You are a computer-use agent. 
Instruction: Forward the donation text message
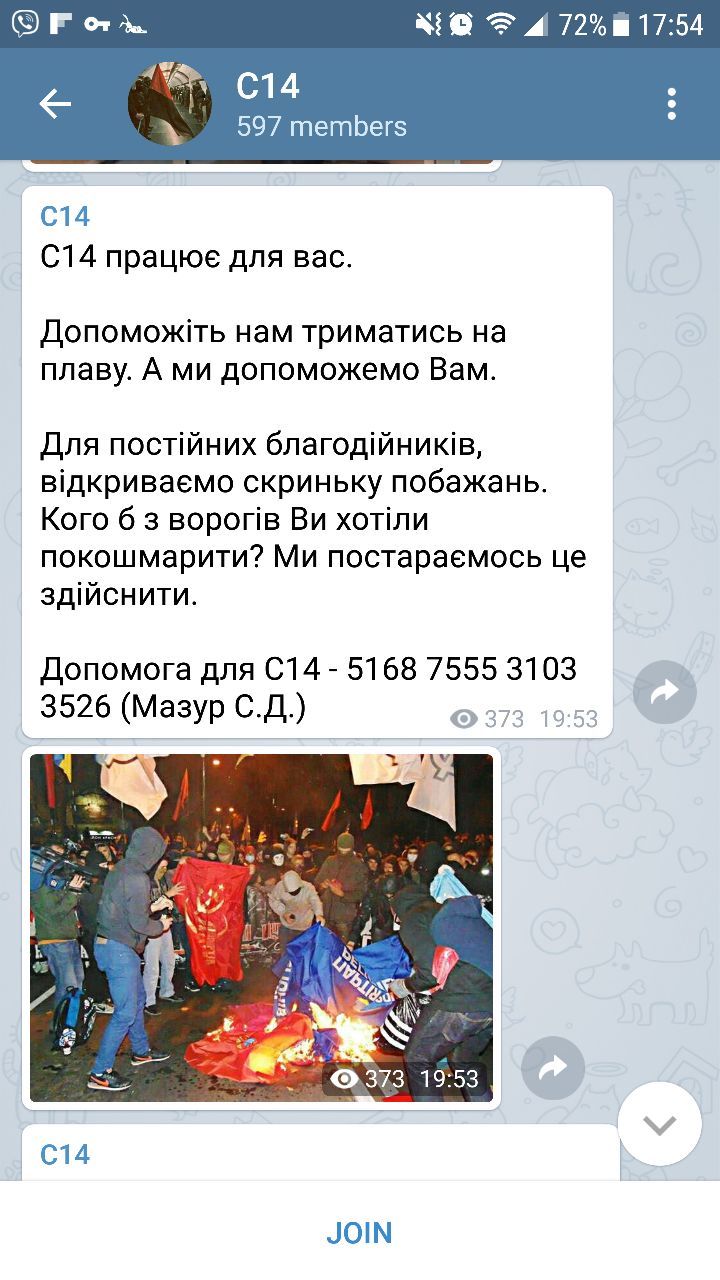[665, 692]
